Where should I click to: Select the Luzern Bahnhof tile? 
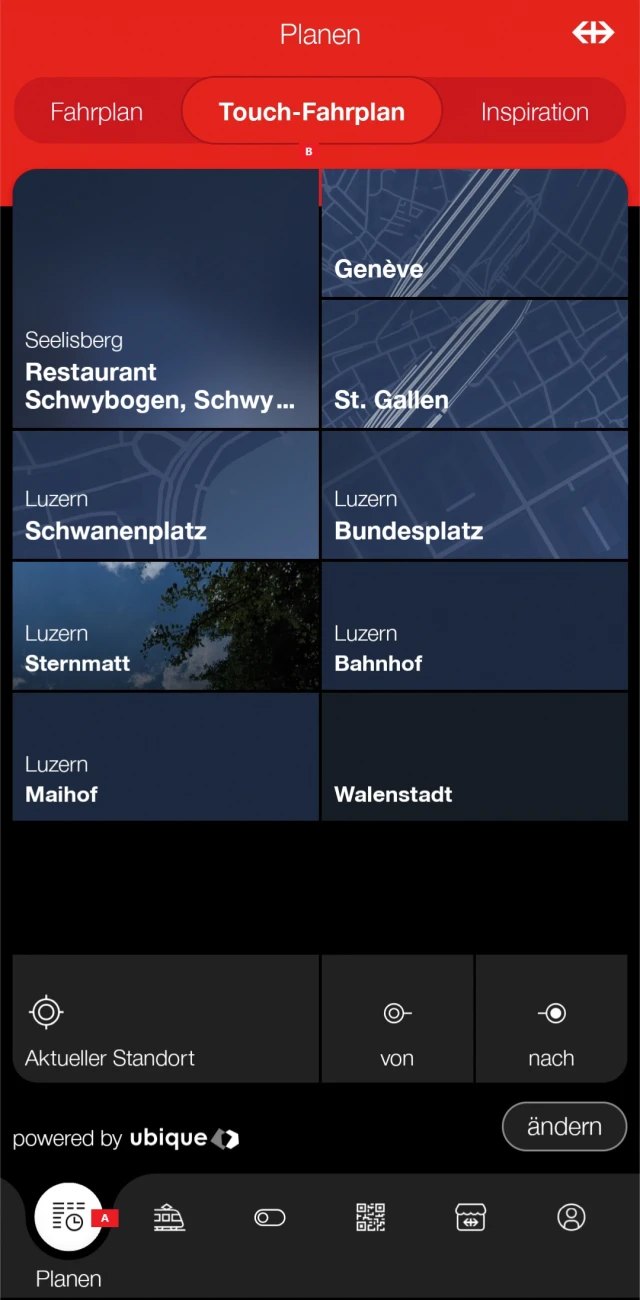pos(474,626)
